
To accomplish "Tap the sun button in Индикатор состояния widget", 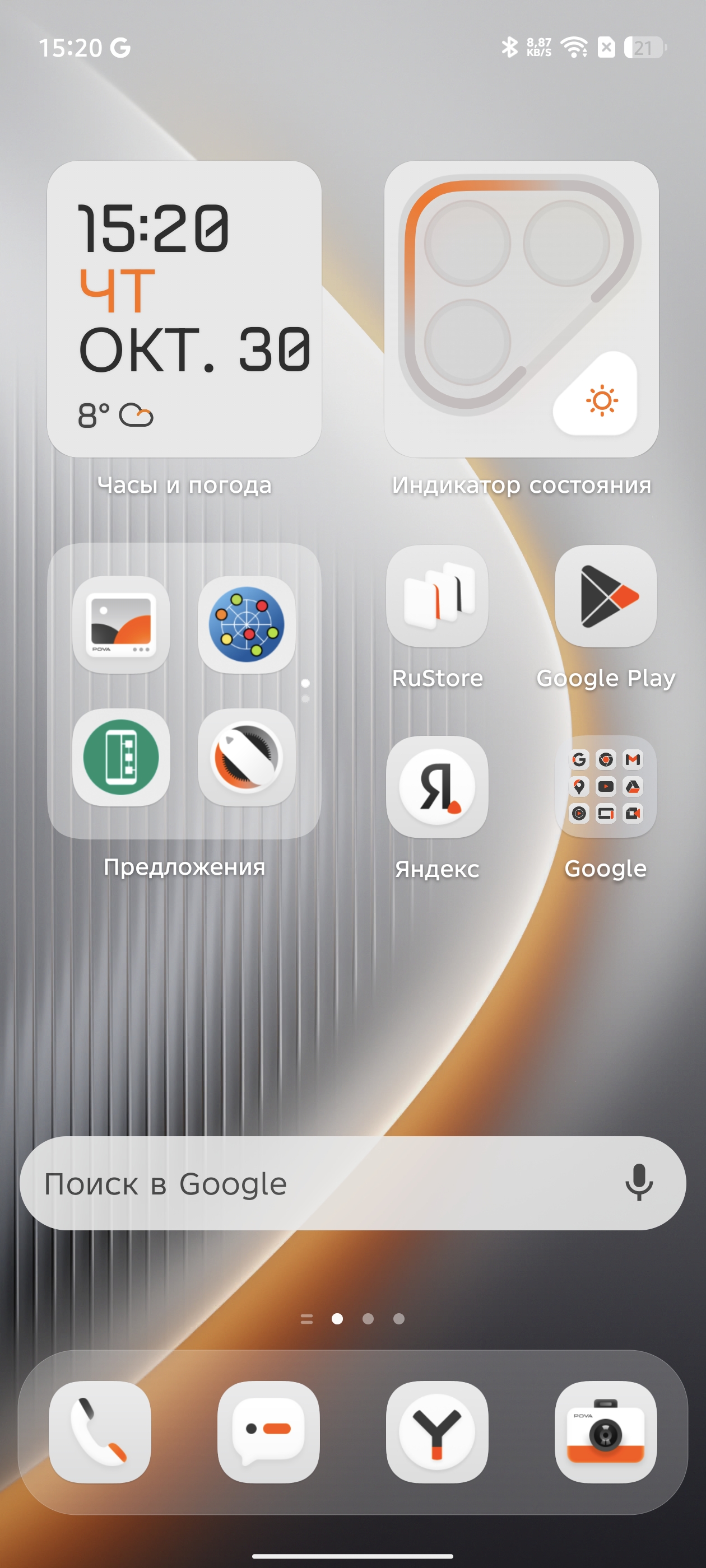I will tap(601, 400).
